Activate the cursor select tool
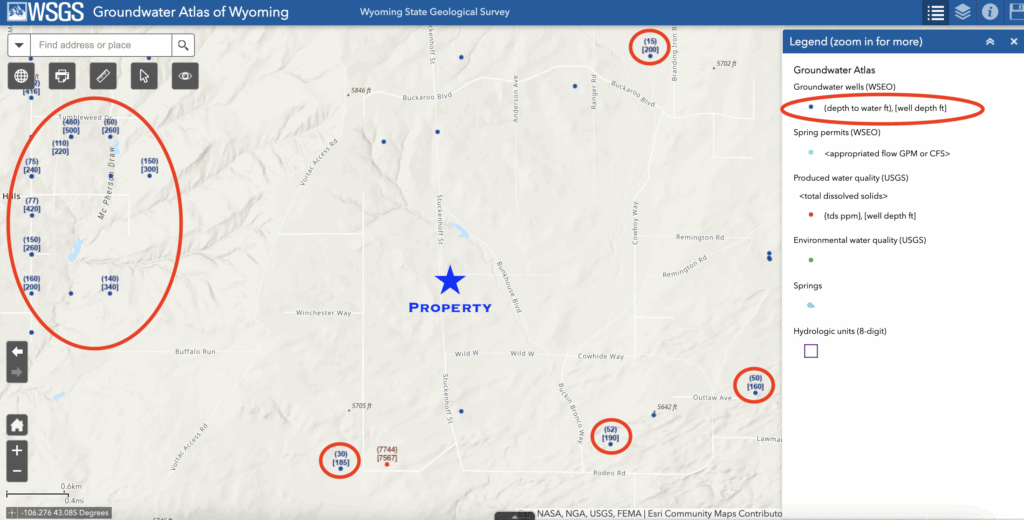Screen dimensions: 1024x520 click(144, 76)
